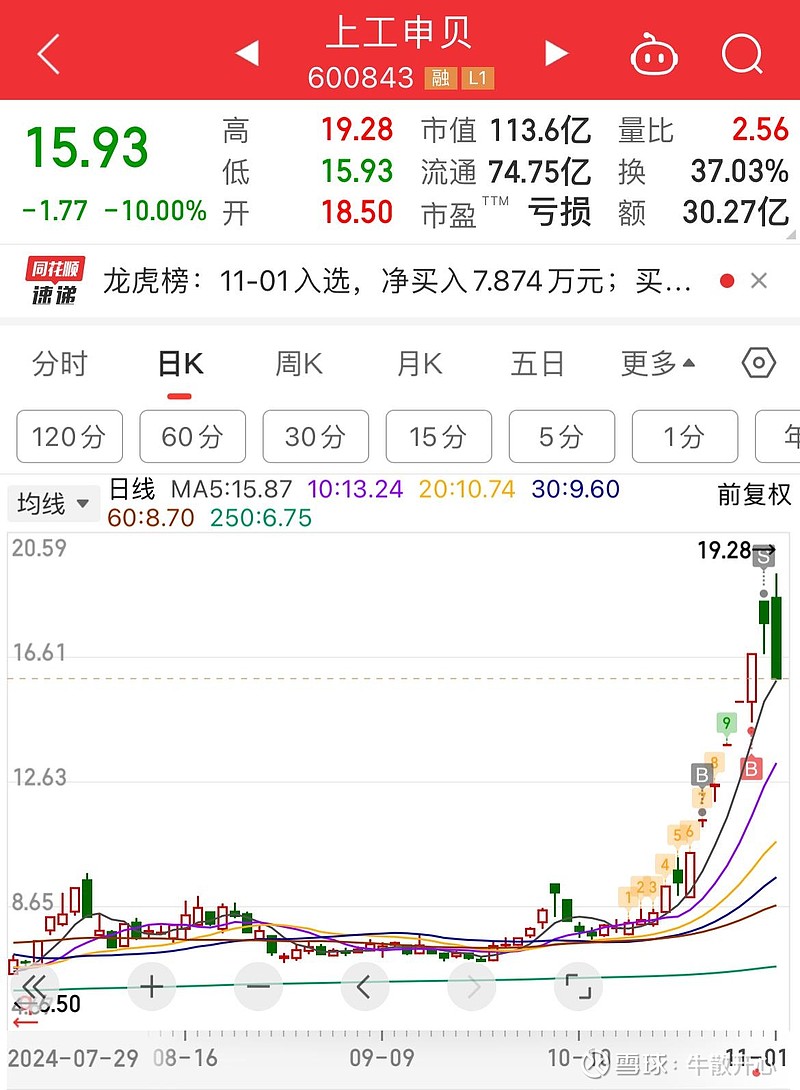
Task: Zoom out the chart with minus button
Action: point(258,988)
